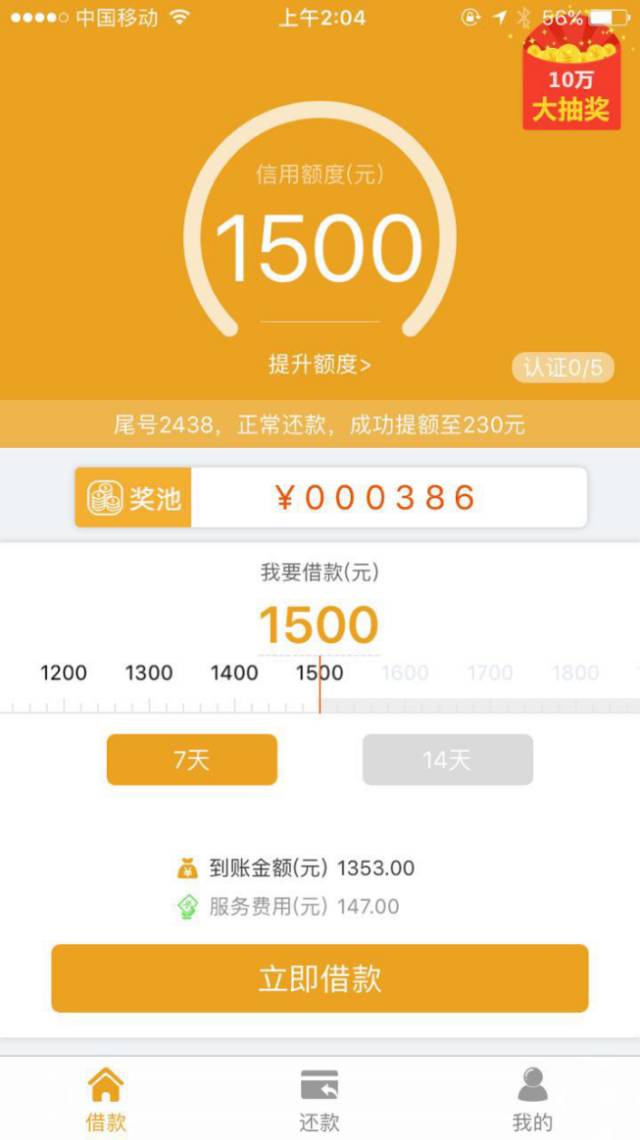Image resolution: width=640 pixels, height=1140 pixels.
Task: Open the 尾号2438 credit-raise notice strip
Action: click(x=320, y=424)
